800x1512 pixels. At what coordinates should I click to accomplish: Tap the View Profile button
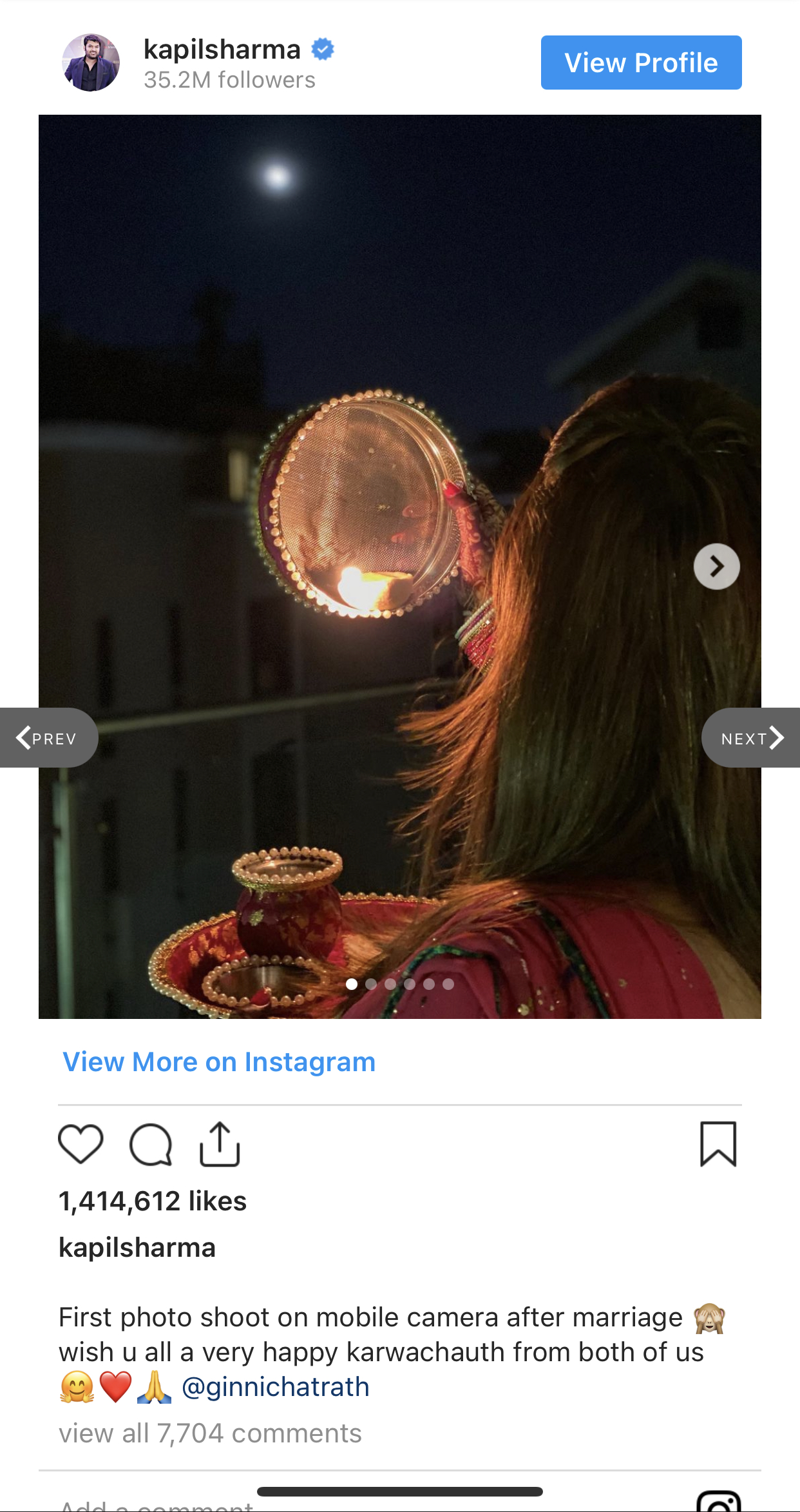coord(641,63)
